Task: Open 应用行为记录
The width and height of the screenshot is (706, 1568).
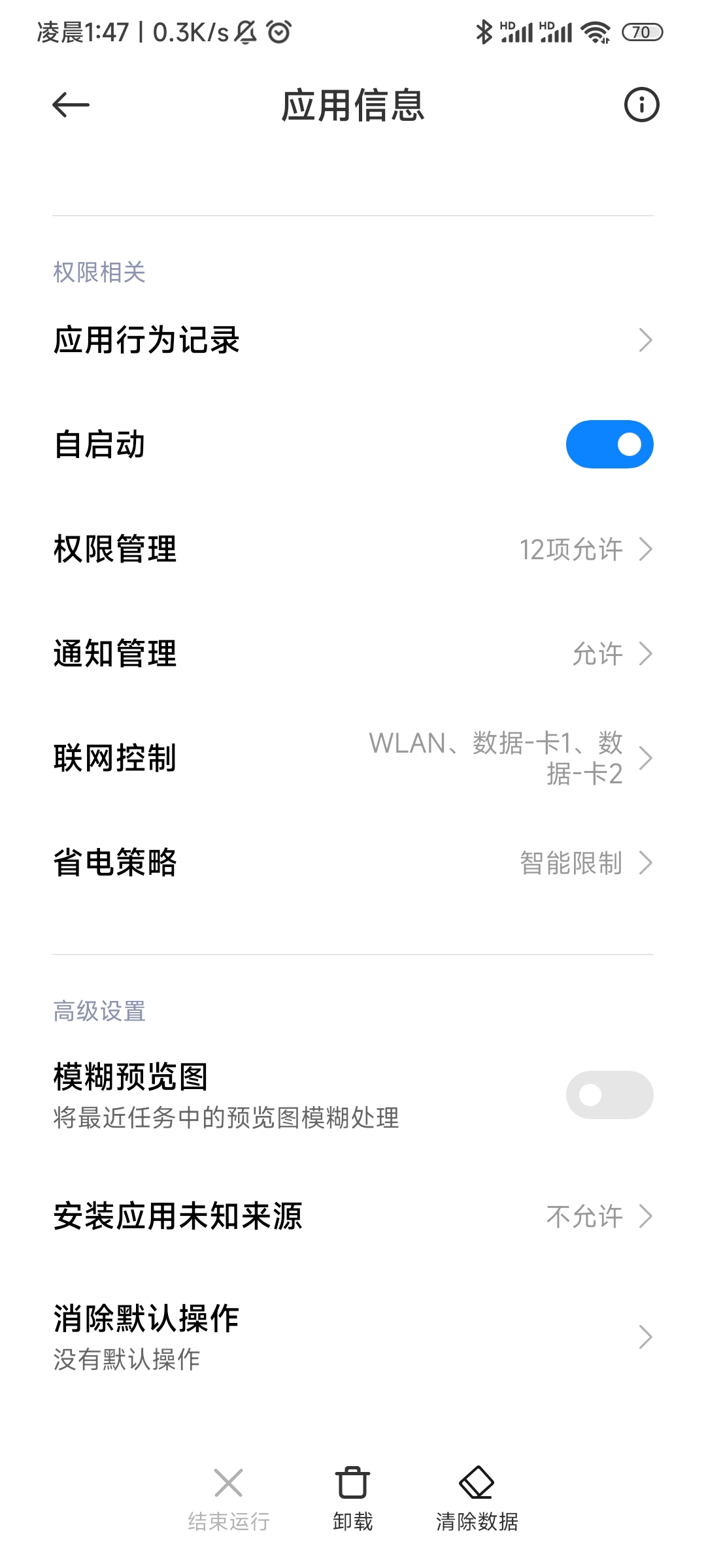Action: pos(353,340)
